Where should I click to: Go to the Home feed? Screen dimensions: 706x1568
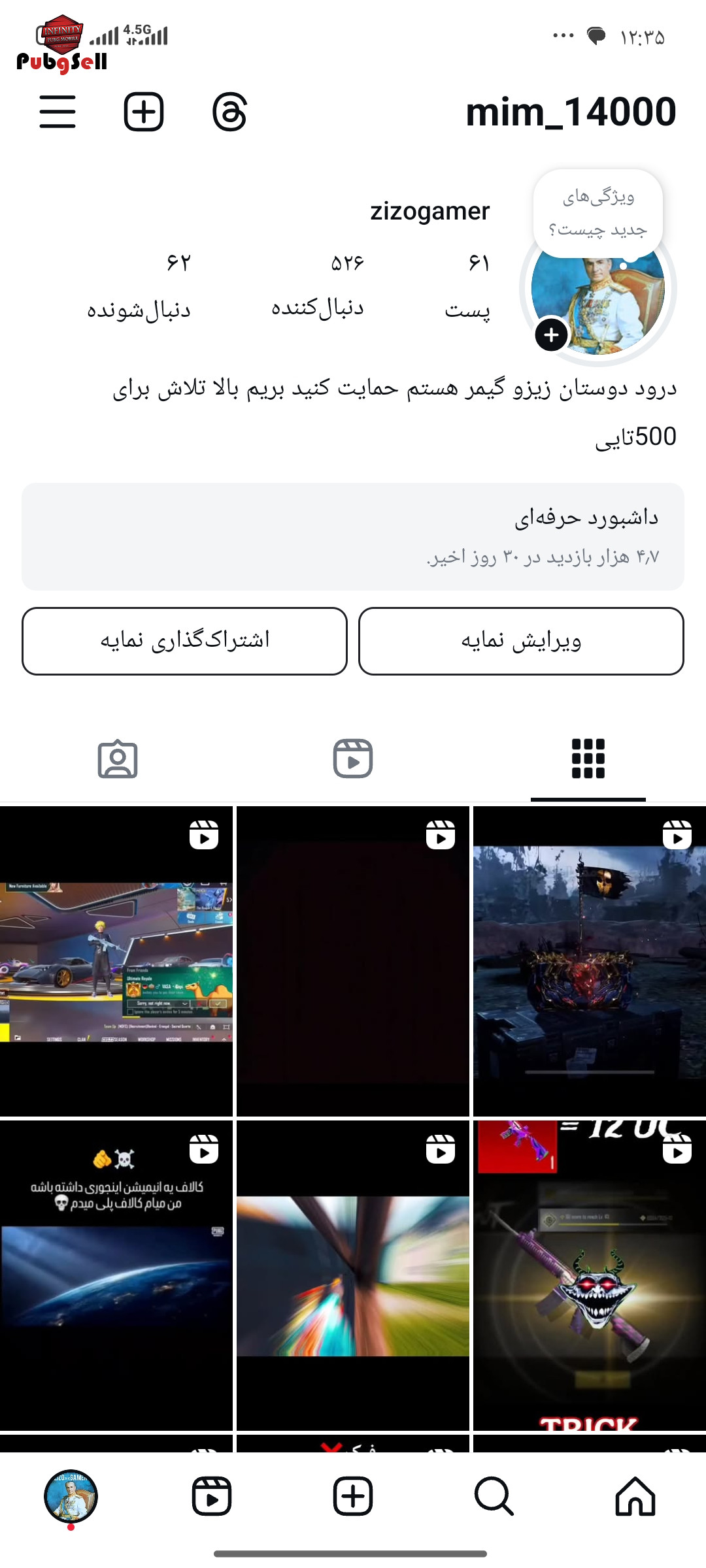pos(635,1496)
